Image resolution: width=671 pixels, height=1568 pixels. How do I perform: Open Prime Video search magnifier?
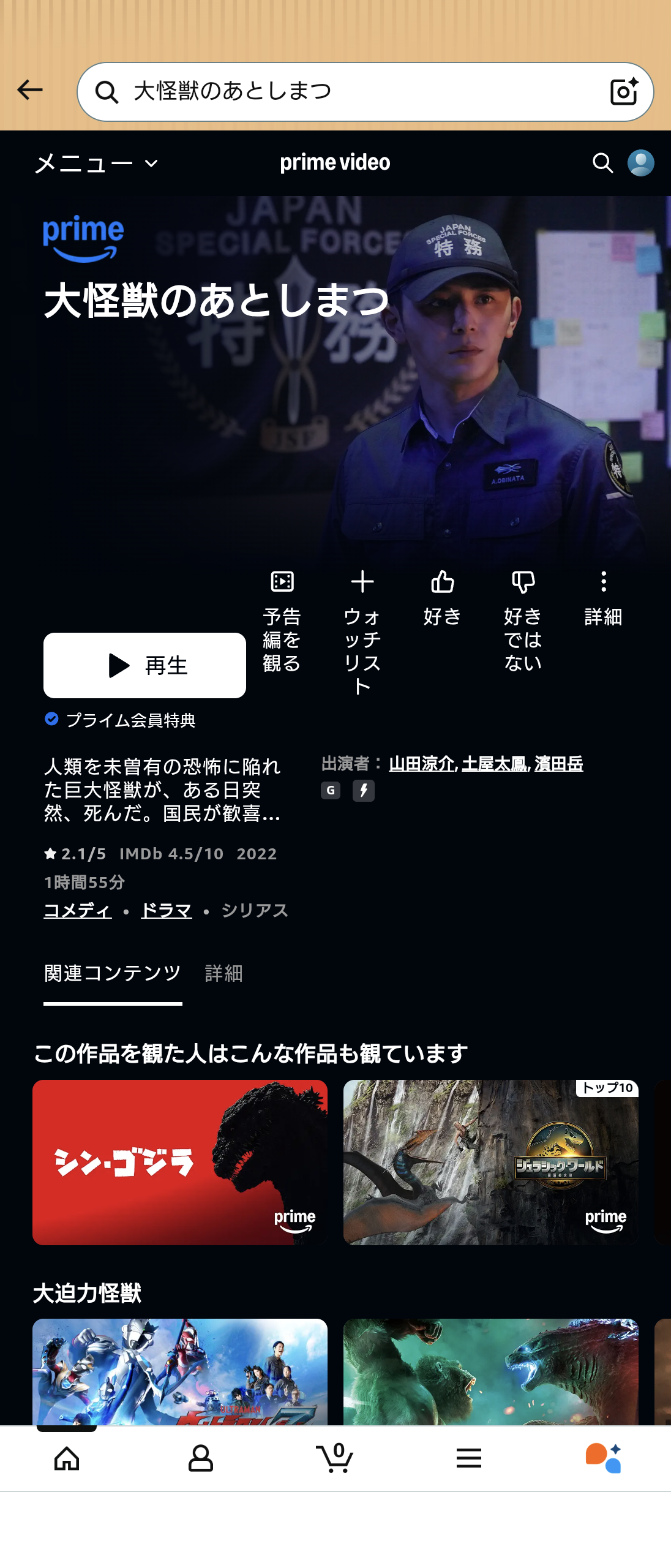click(602, 163)
